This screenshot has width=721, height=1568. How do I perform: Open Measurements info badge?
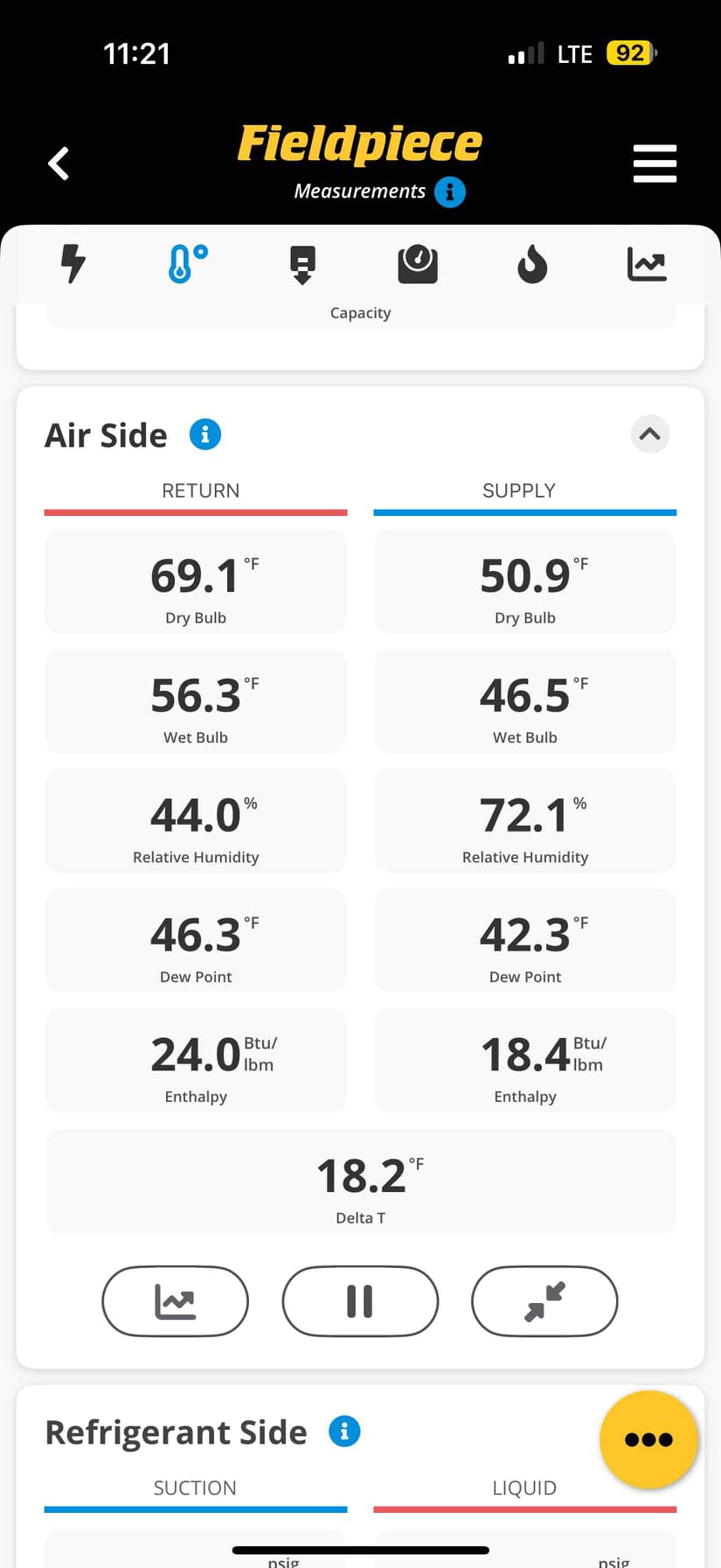click(x=451, y=192)
